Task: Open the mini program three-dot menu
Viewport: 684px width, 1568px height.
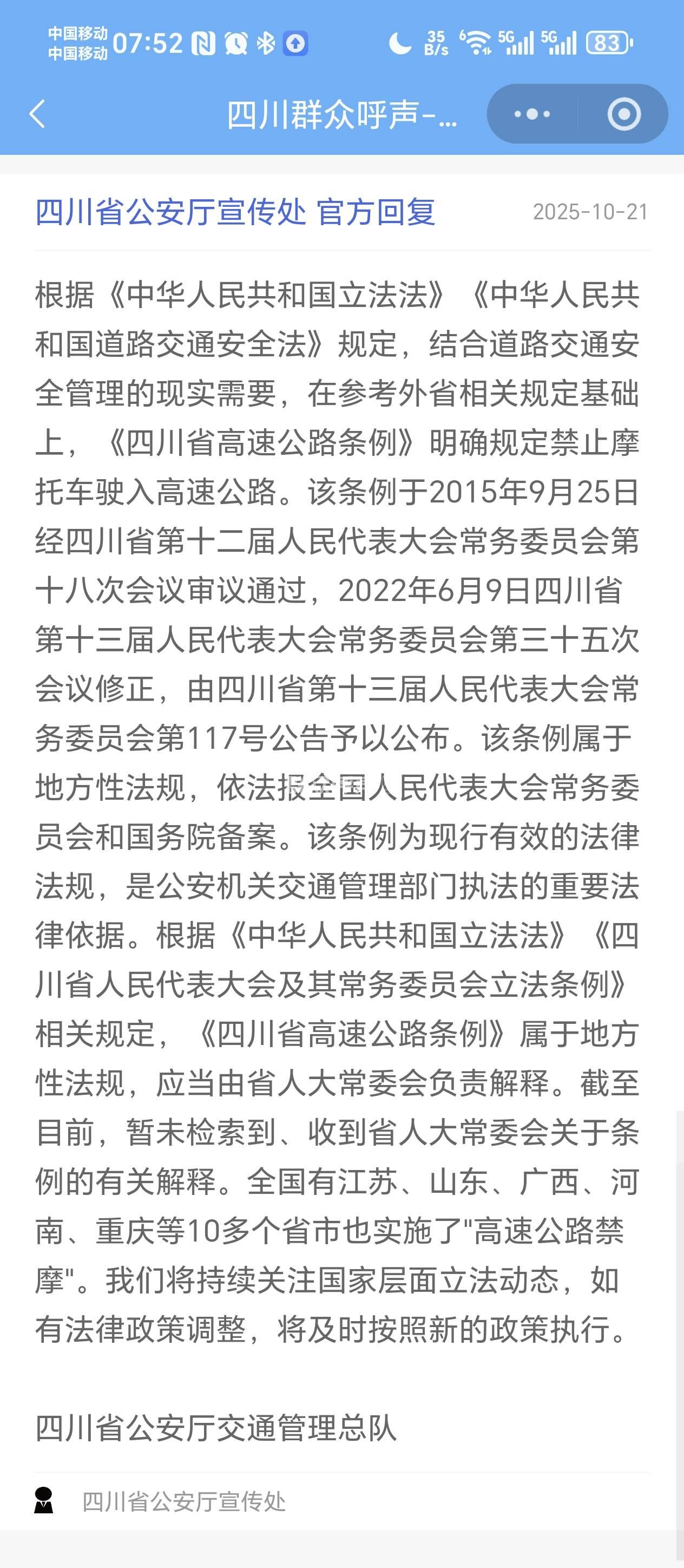Action: pos(532,114)
